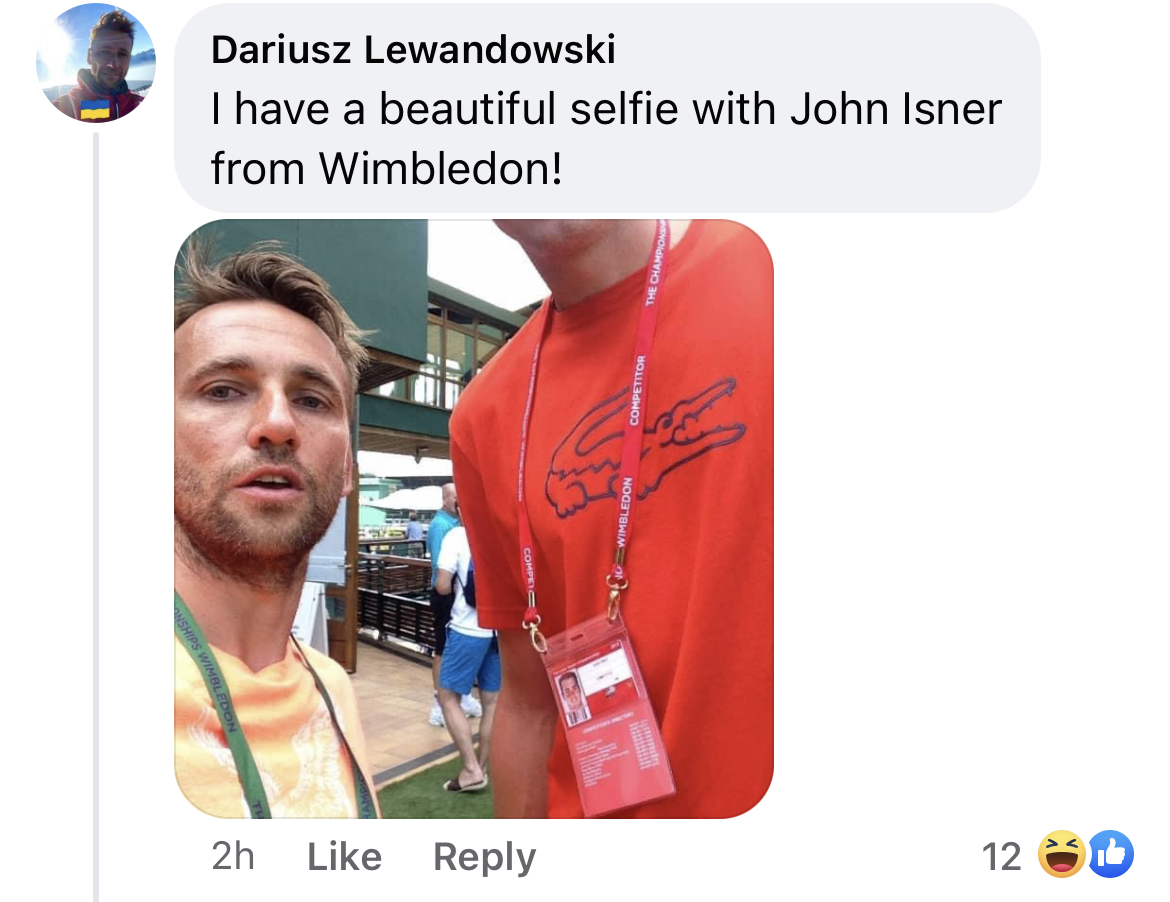This screenshot has width=1170, height=902.
Task: Reply to Dariusz Lewandowski's comment
Action: point(484,857)
